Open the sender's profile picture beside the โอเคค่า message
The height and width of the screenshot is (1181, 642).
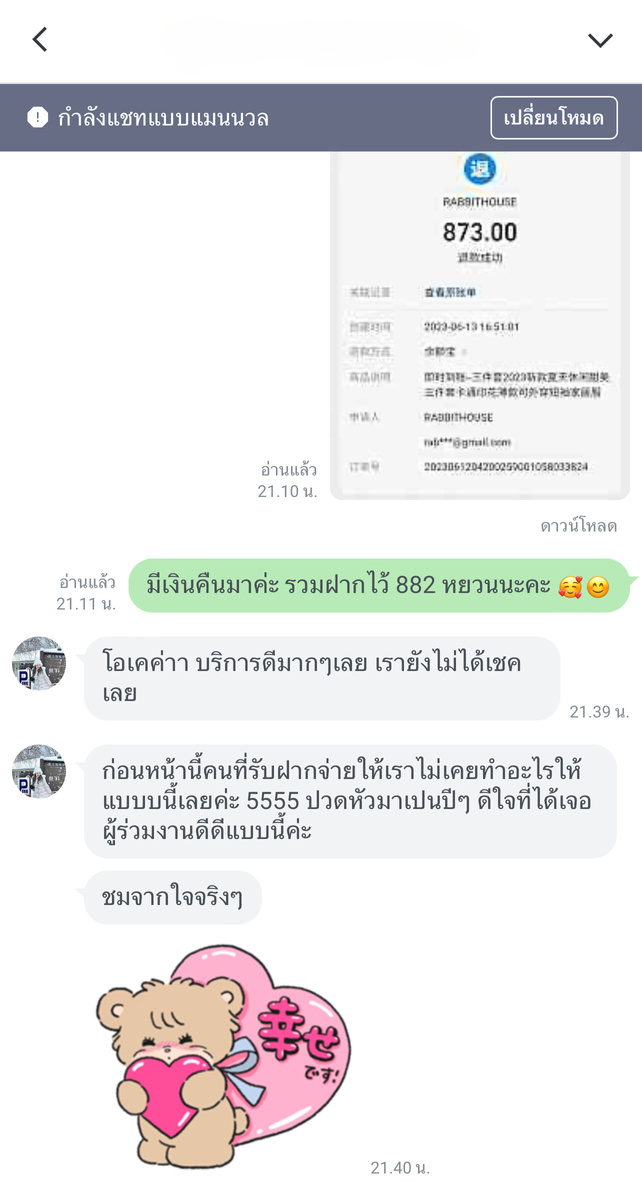coord(39,663)
